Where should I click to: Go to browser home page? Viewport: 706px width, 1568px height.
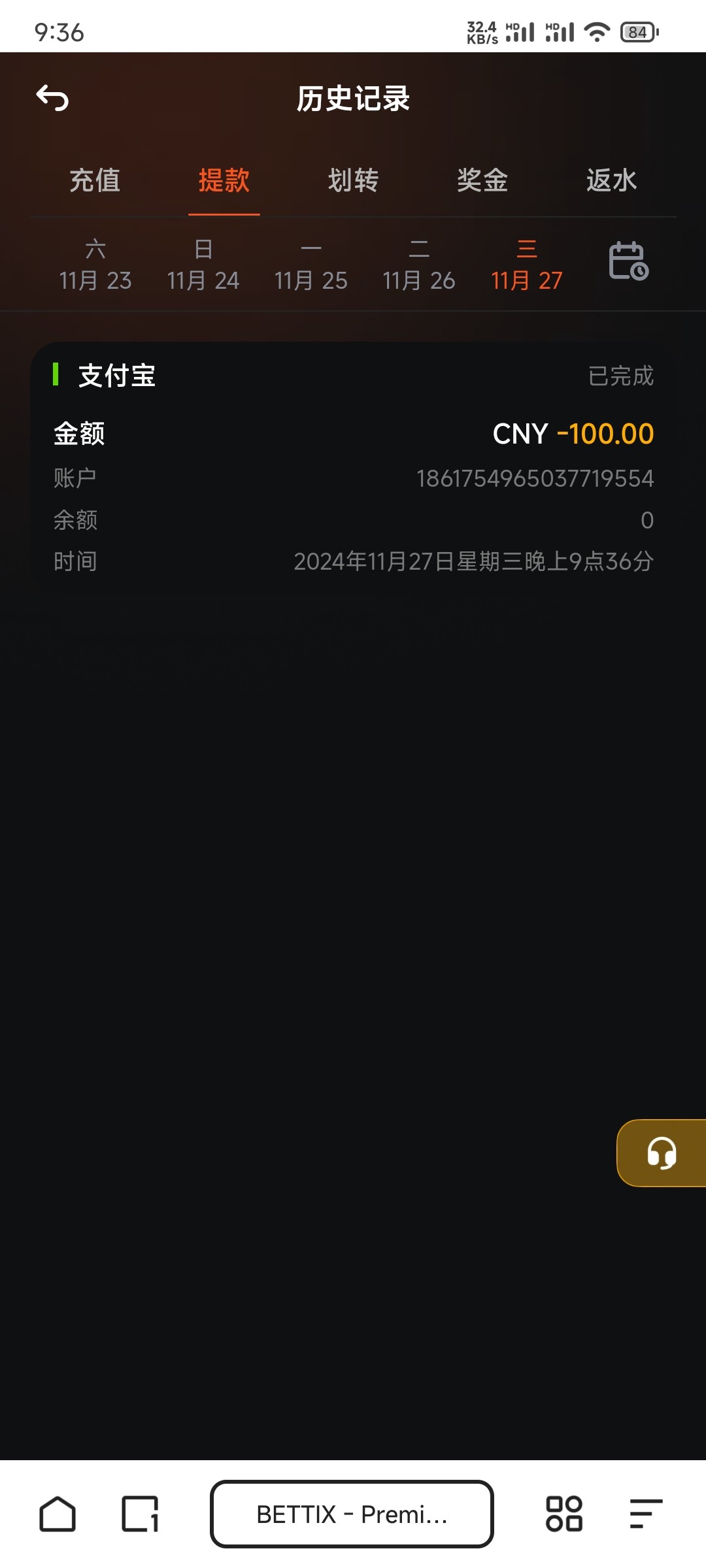[x=58, y=1514]
